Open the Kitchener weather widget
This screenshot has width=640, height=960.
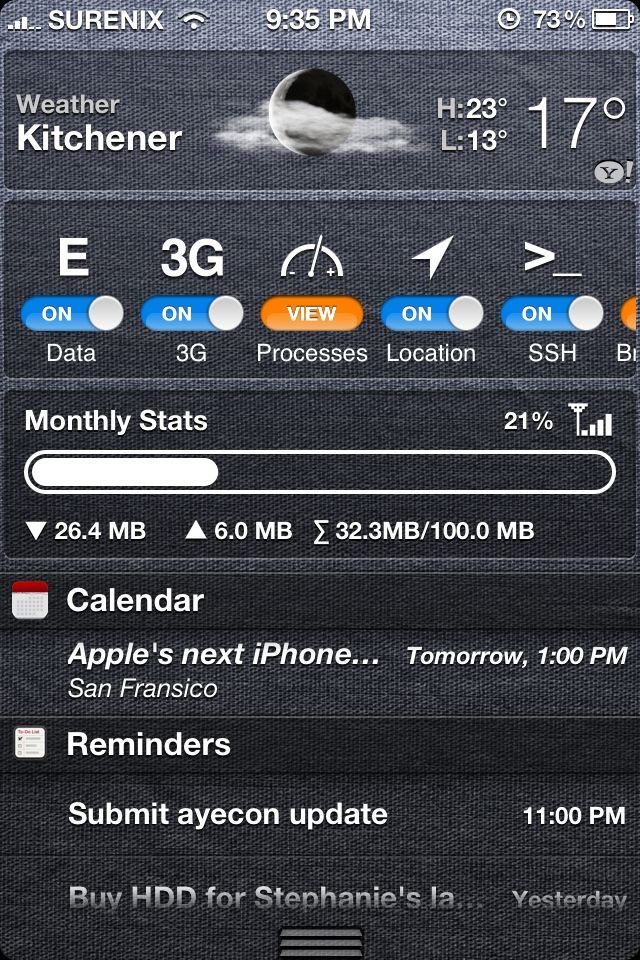coord(320,121)
